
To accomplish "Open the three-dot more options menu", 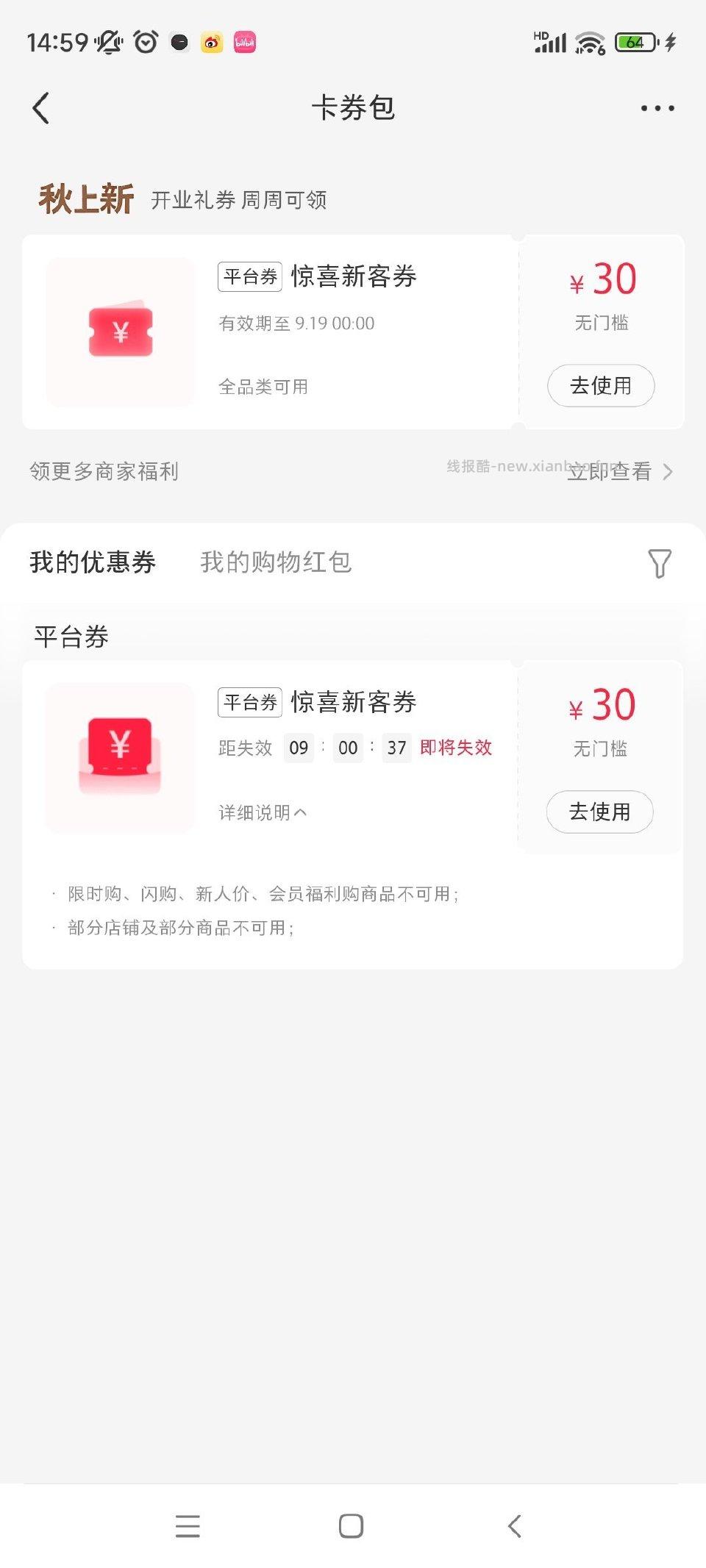I will pyautogui.click(x=657, y=107).
